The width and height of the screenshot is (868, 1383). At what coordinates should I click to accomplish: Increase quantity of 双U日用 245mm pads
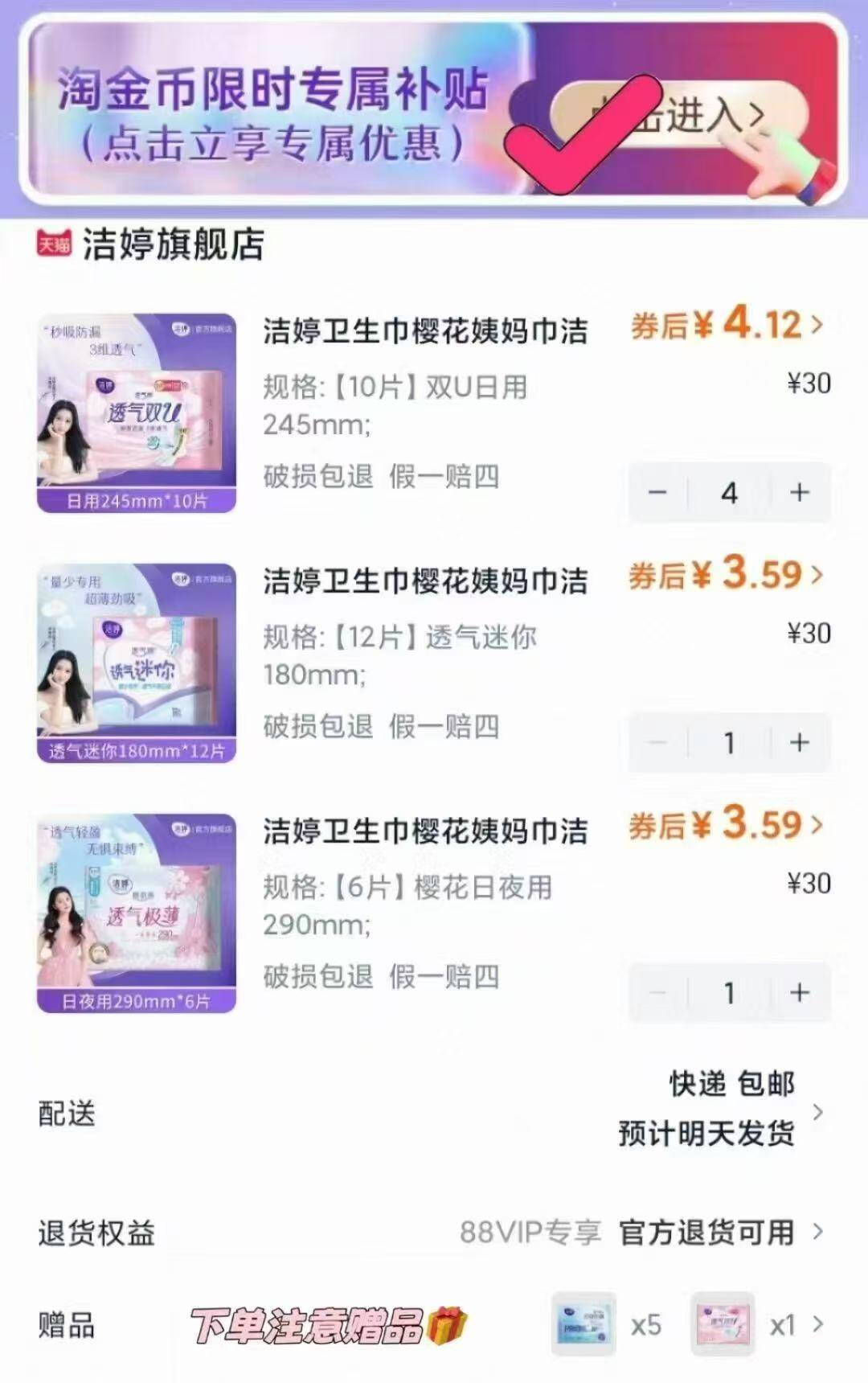(799, 494)
